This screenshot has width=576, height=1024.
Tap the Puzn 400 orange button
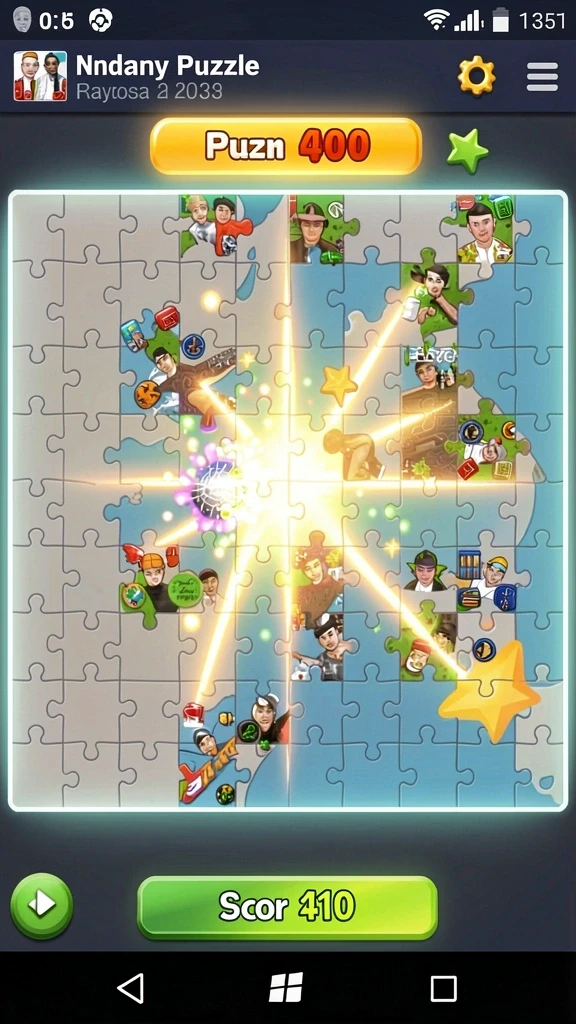coord(286,146)
